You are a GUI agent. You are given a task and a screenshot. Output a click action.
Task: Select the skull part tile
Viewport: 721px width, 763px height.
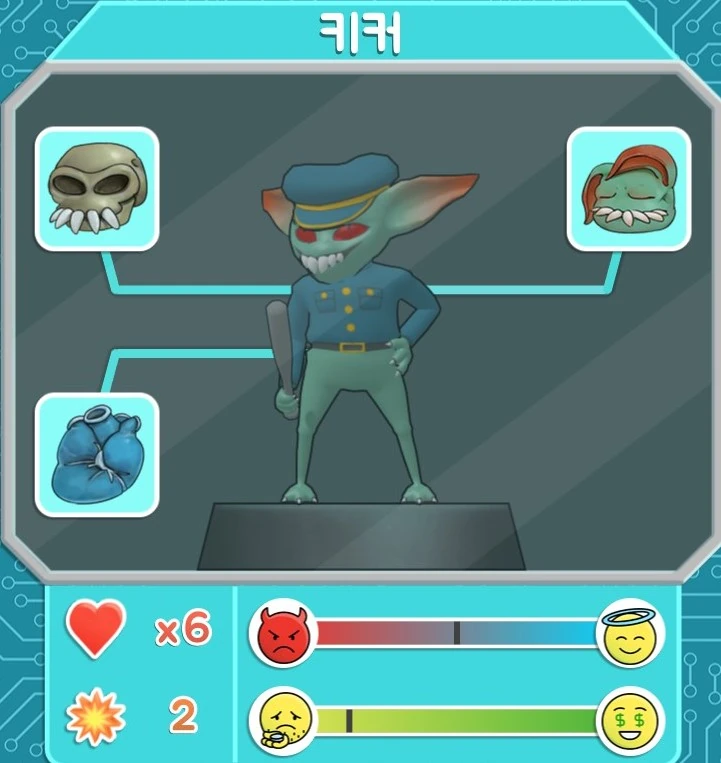coord(97,189)
